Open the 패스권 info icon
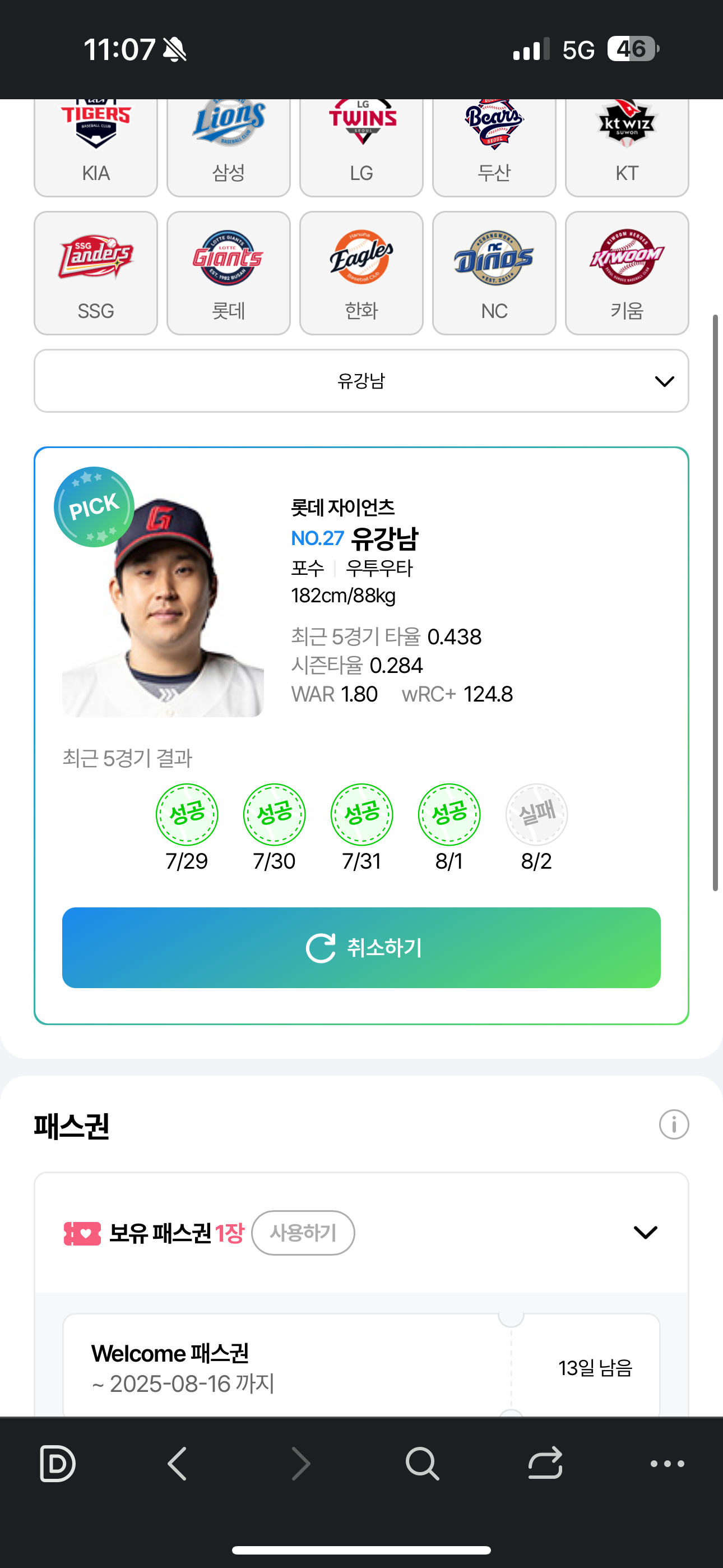Viewport: 723px width, 1568px height. [x=674, y=1124]
